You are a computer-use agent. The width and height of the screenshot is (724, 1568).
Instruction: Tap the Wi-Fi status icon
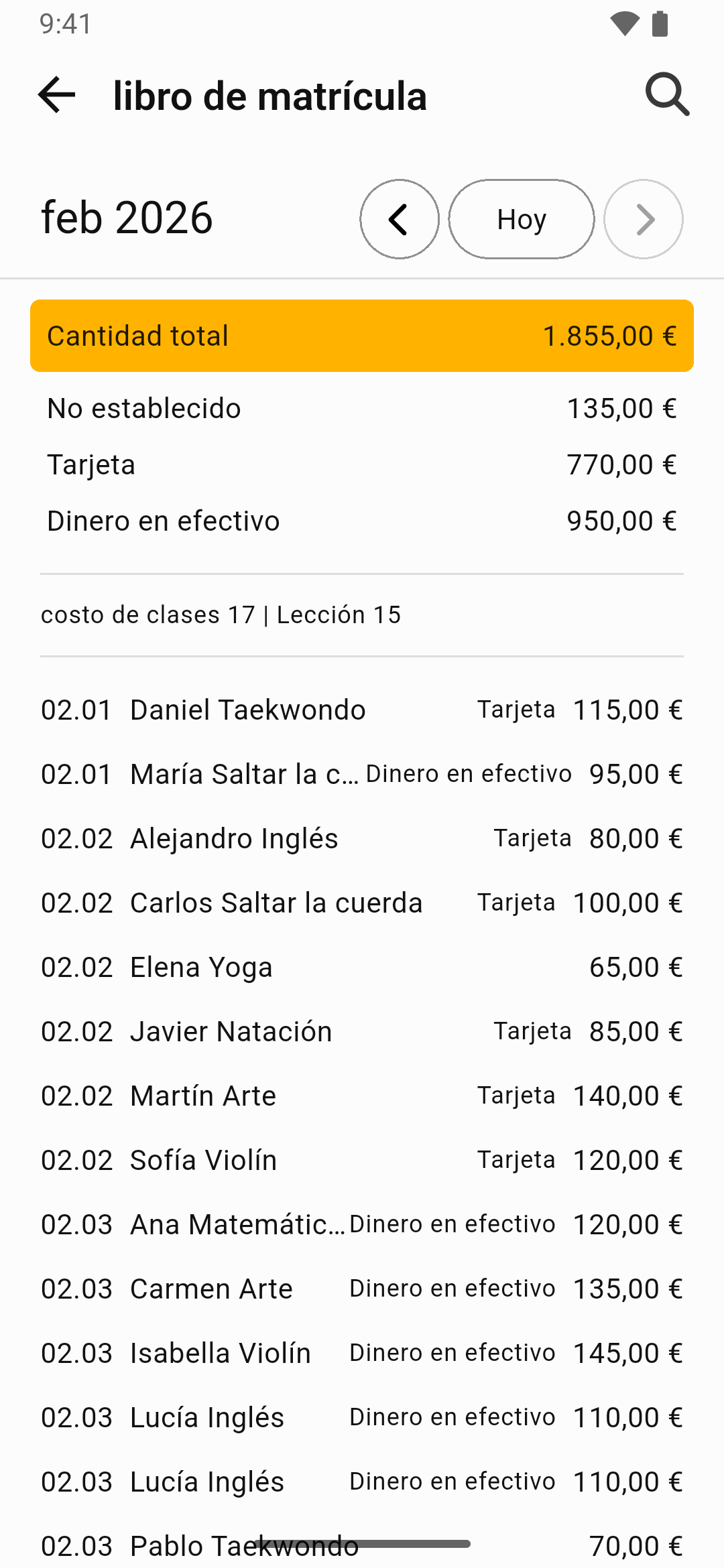tap(624, 23)
